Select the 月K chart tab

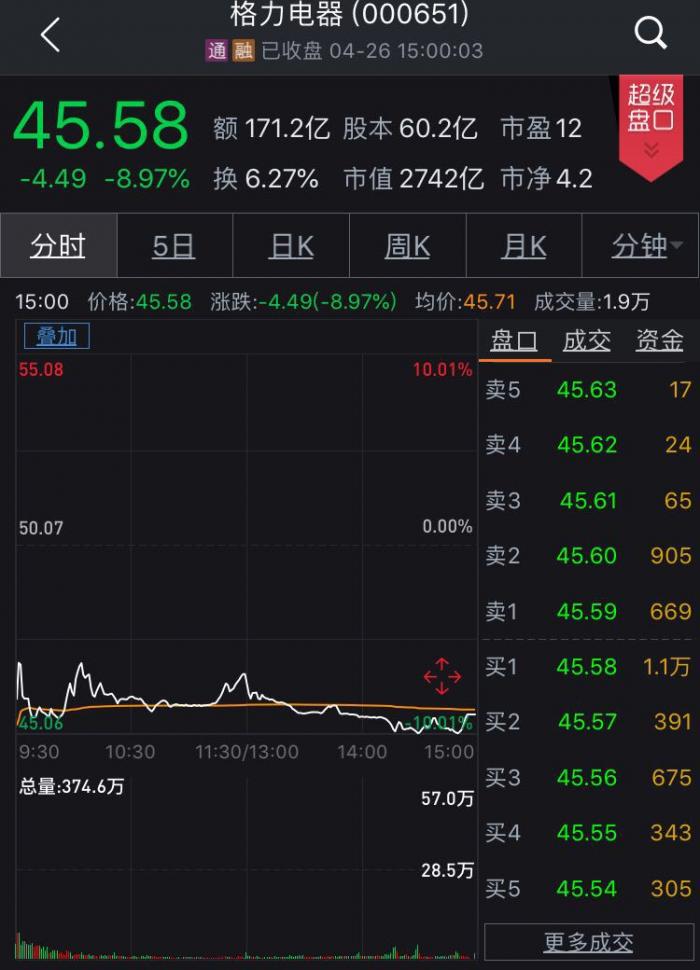tap(524, 245)
